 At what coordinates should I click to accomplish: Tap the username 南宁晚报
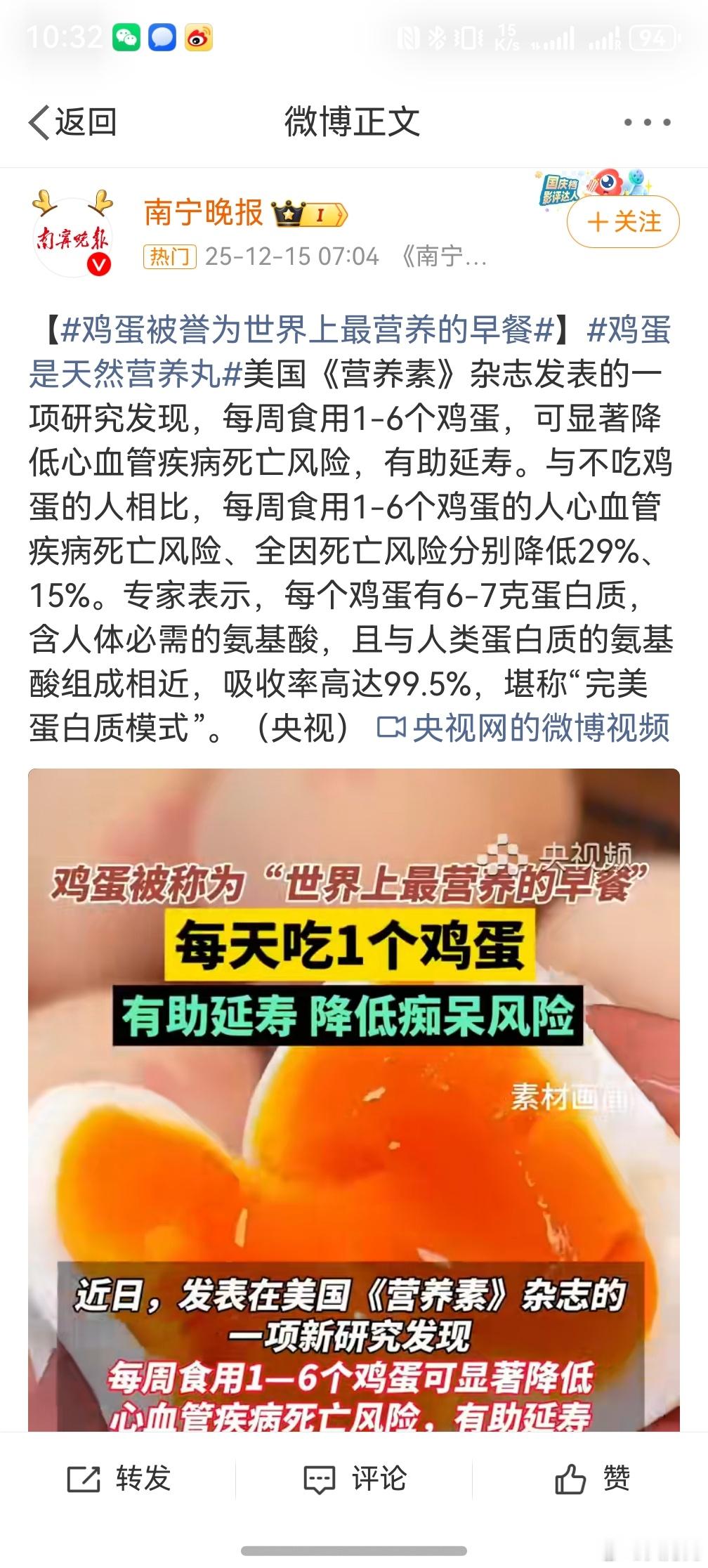[x=204, y=214]
